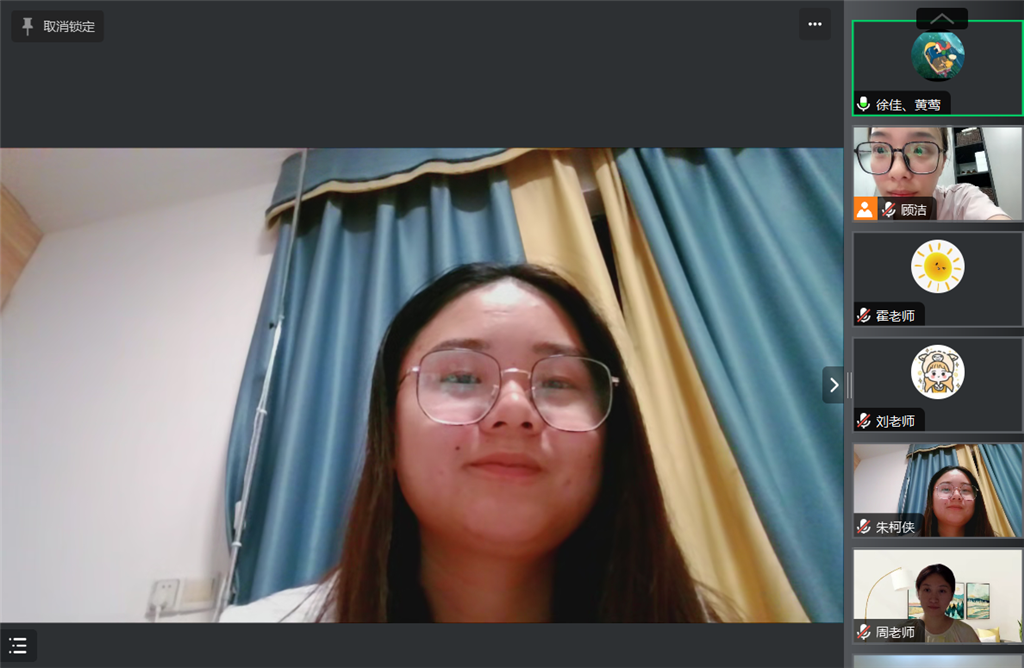
Task: Open the list menu icon at the bottom left
Action: click(18, 645)
